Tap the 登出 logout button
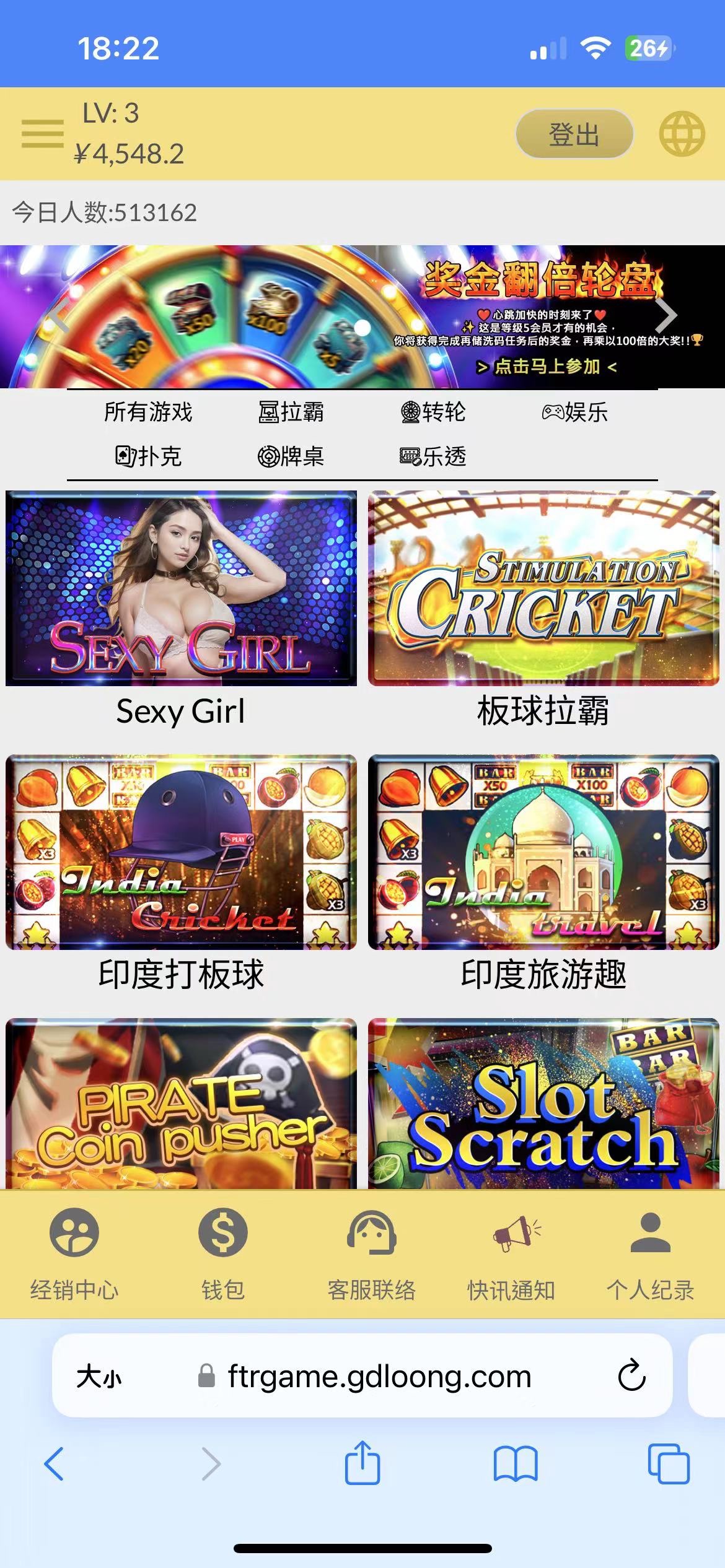 (x=574, y=134)
